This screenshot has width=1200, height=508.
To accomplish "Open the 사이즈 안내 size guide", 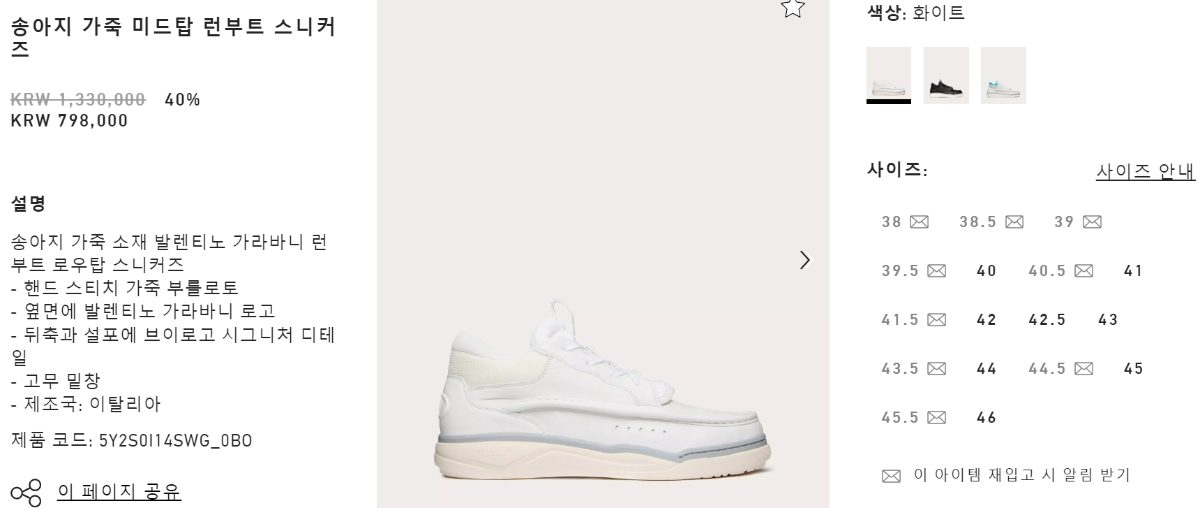I will point(1145,171).
